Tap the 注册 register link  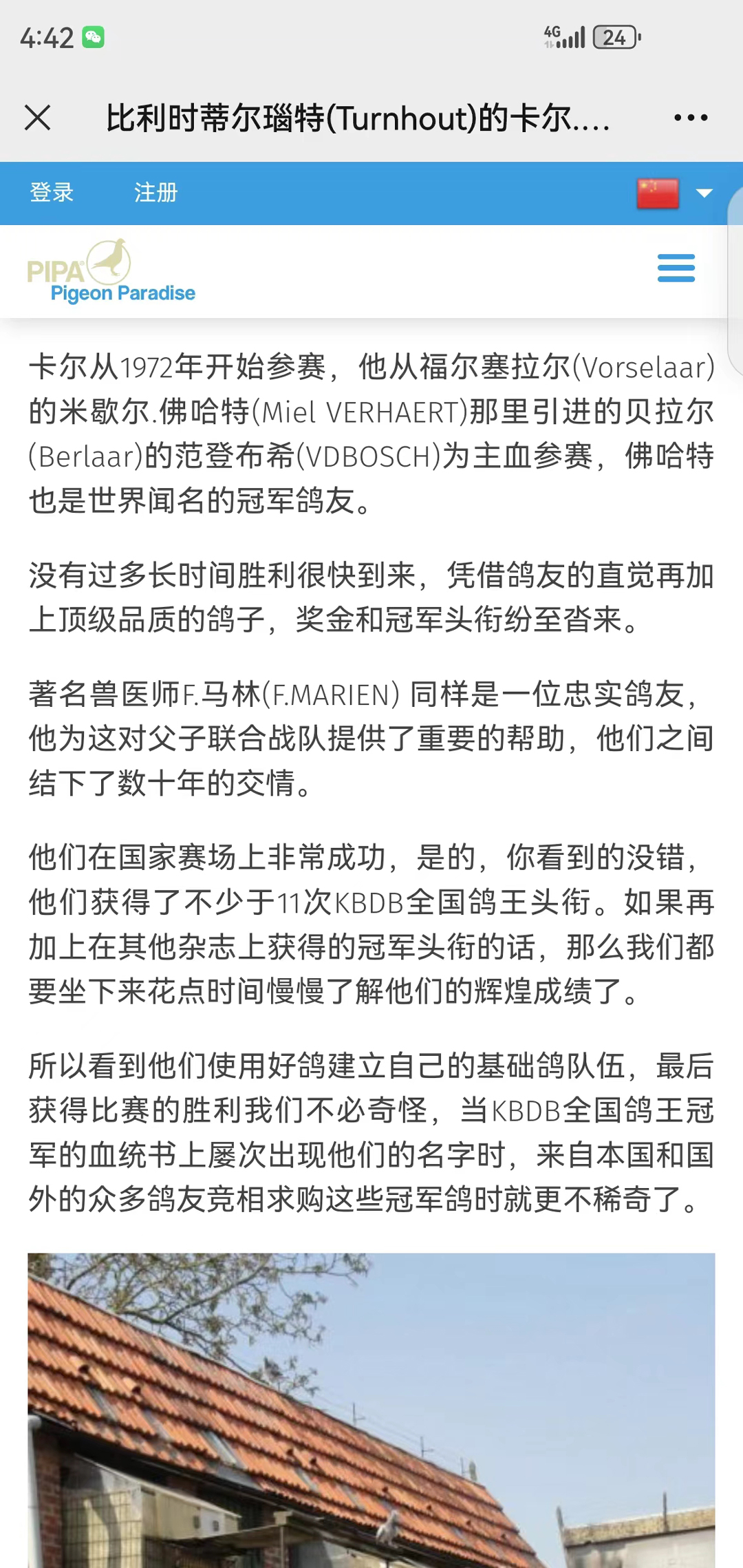click(x=155, y=193)
